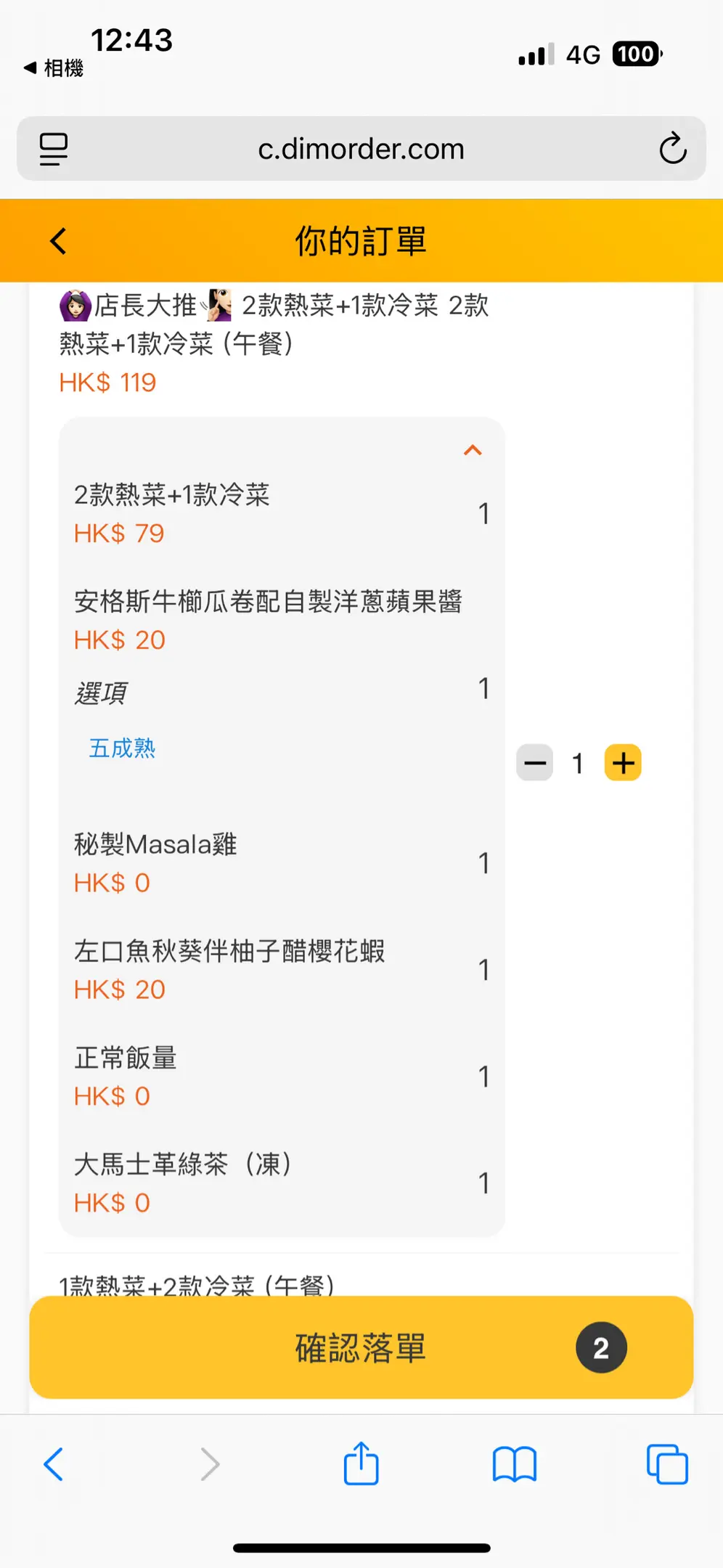Open the Safari page settings icon
The image size is (723, 1568).
click(54, 149)
